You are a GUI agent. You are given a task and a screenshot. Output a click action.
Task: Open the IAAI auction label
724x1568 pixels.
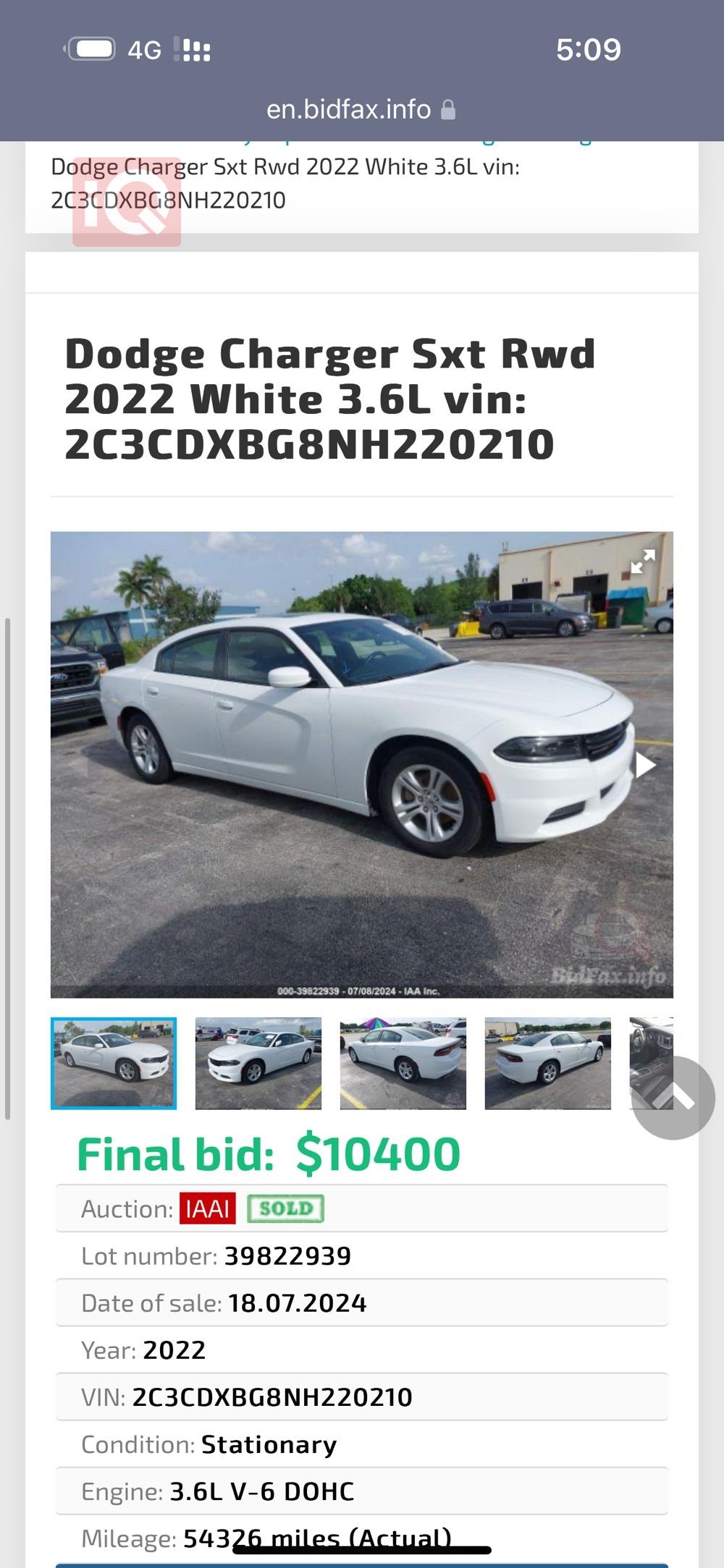[208, 1208]
